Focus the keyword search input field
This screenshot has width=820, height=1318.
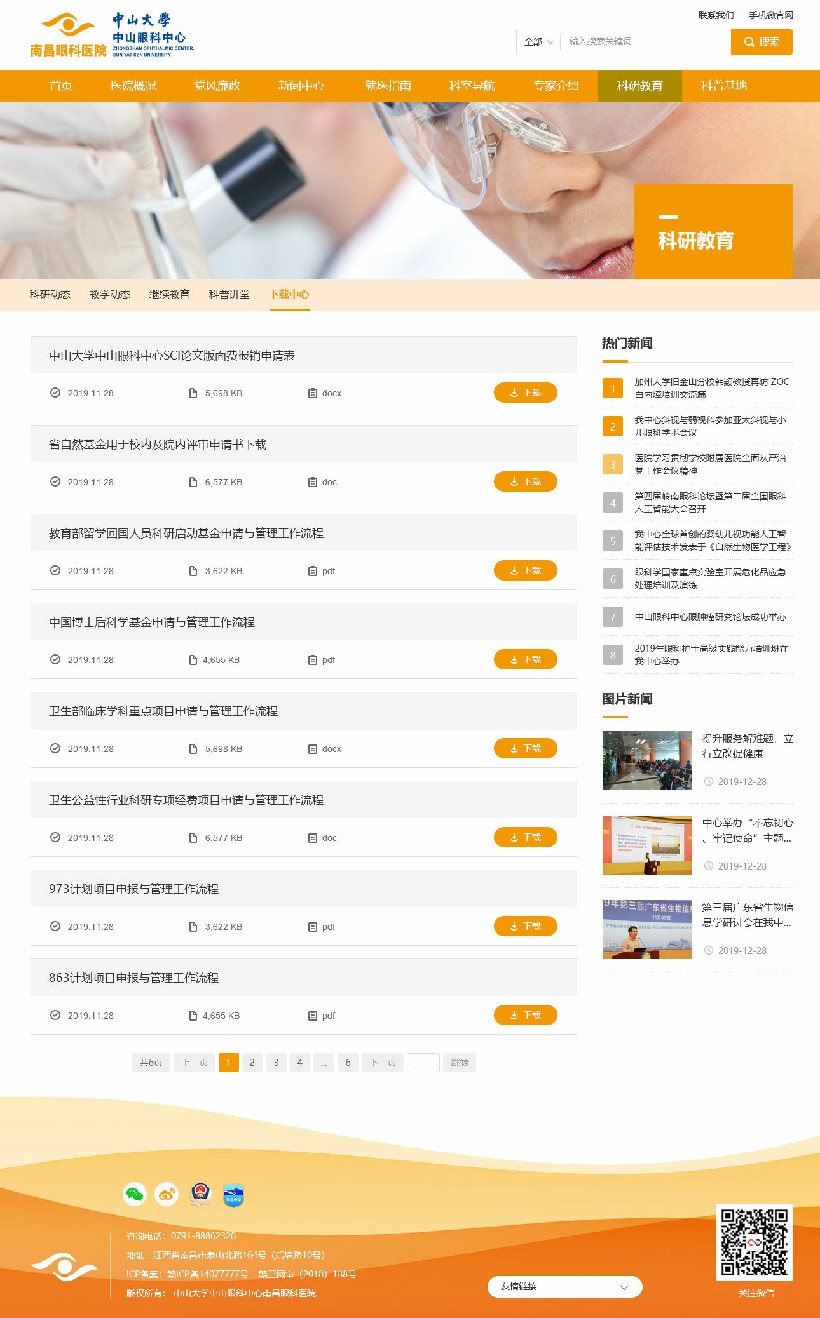(642, 42)
